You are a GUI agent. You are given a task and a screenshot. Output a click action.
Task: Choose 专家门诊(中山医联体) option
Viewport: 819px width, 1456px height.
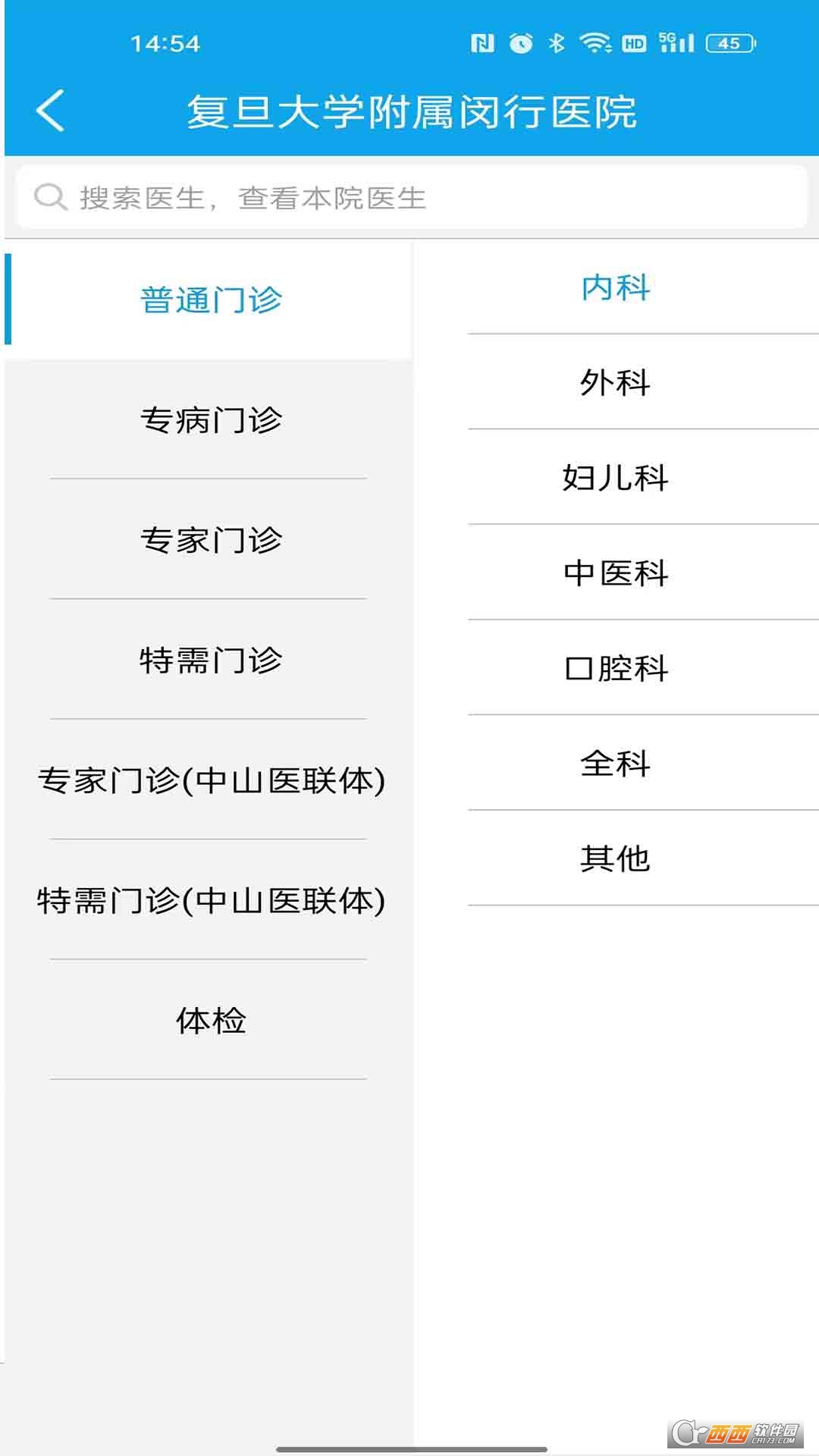point(212,780)
